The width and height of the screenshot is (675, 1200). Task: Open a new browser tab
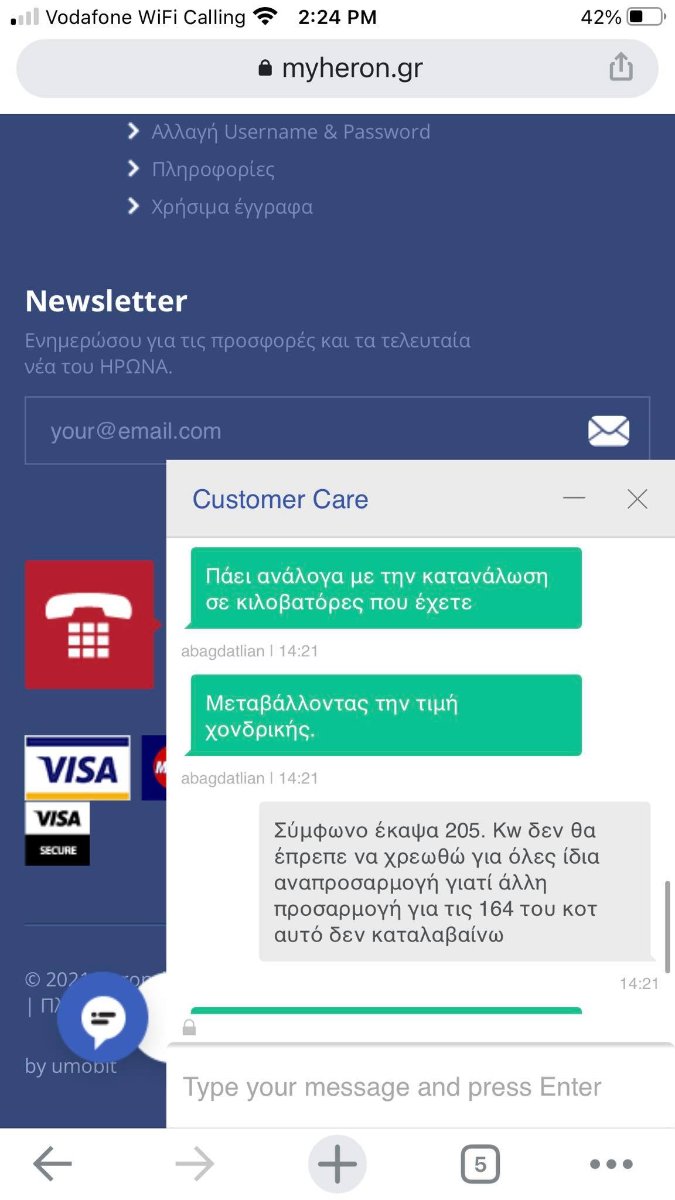337,1164
